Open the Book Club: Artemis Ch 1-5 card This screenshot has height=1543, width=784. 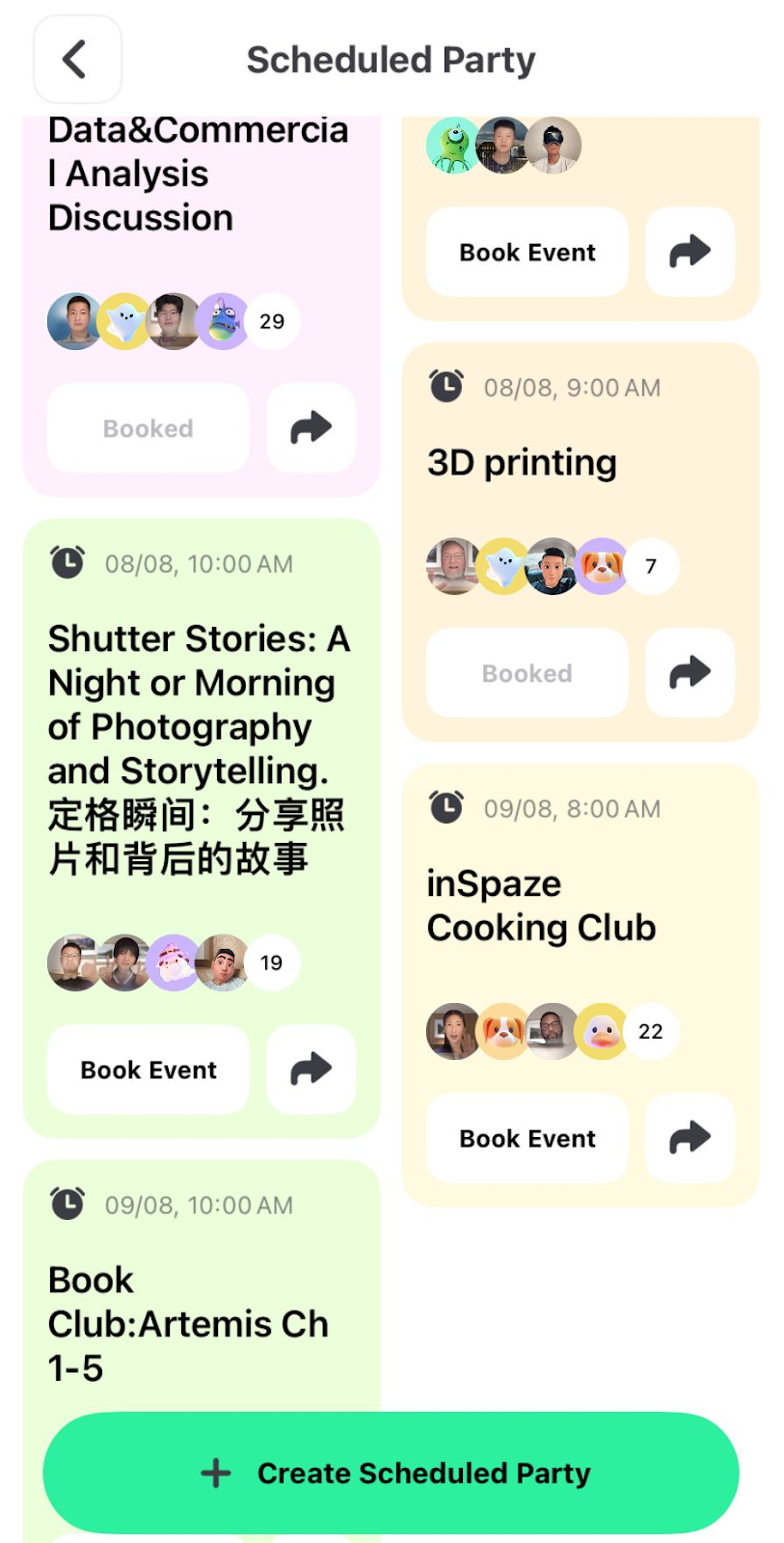[188, 1323]
